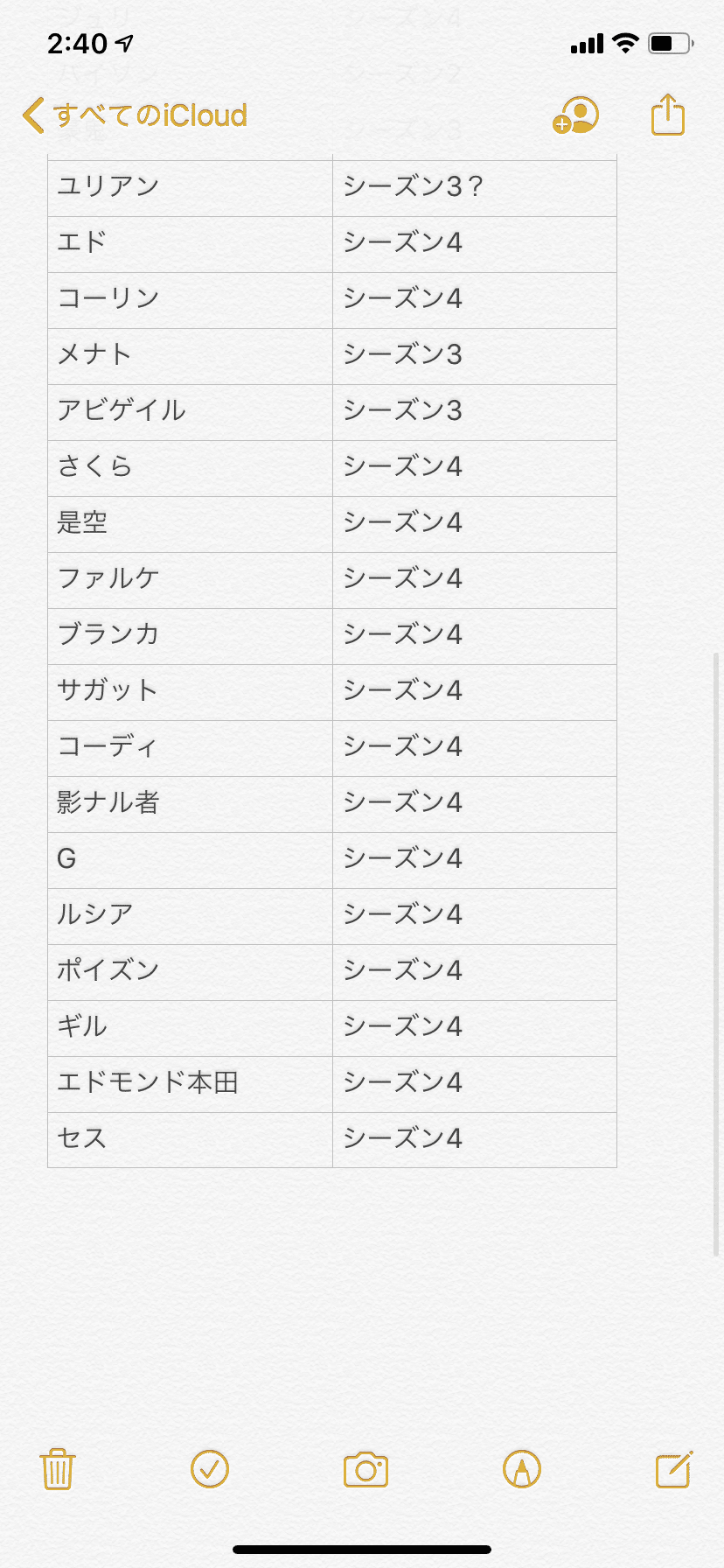Screen dimensions: 724x1568
Task: Add a checklist with checkmark icon
Action: point(210,1469)
